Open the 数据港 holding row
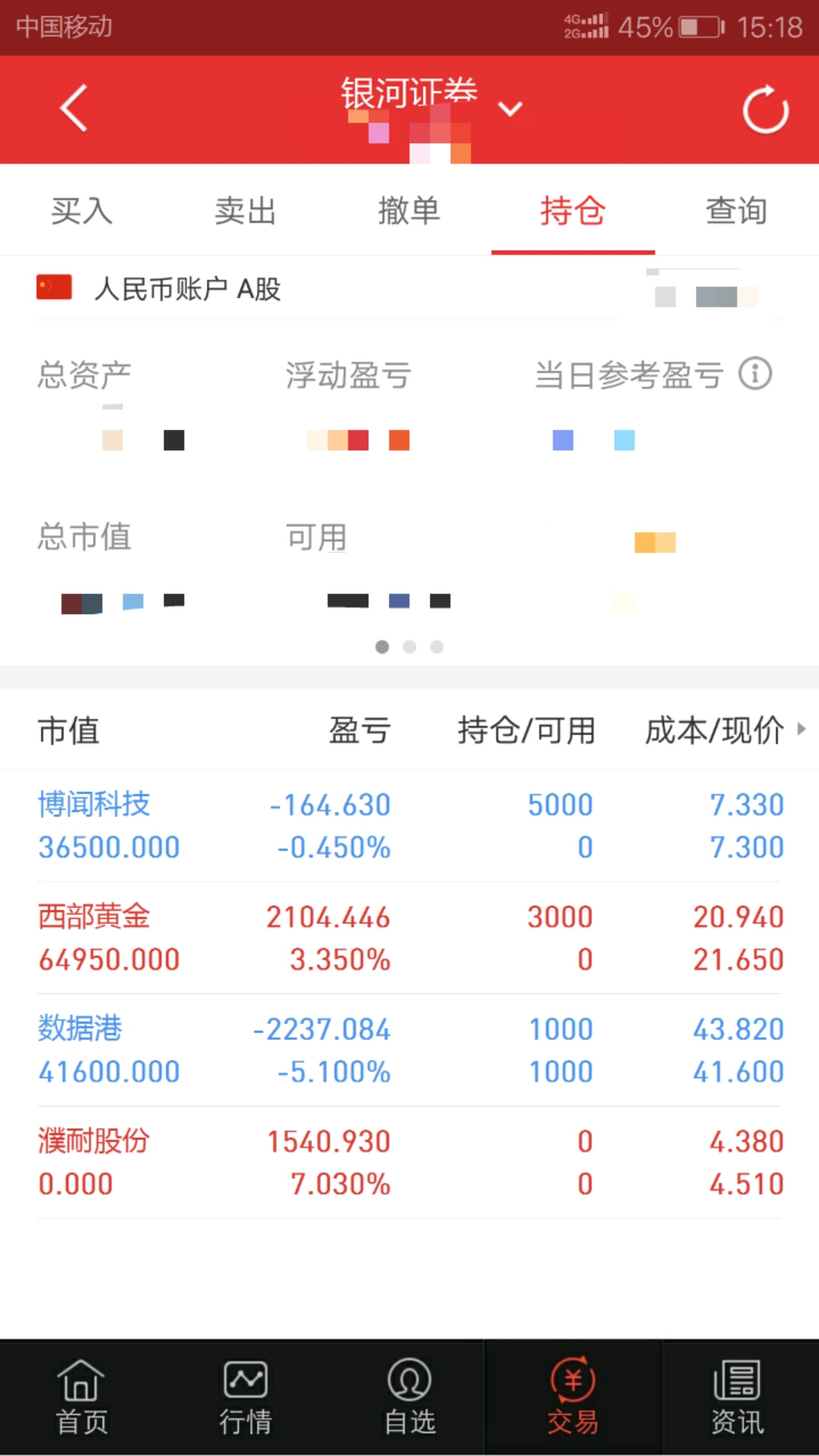Viewport: 819px width, 1456px height. (409, 1050)
